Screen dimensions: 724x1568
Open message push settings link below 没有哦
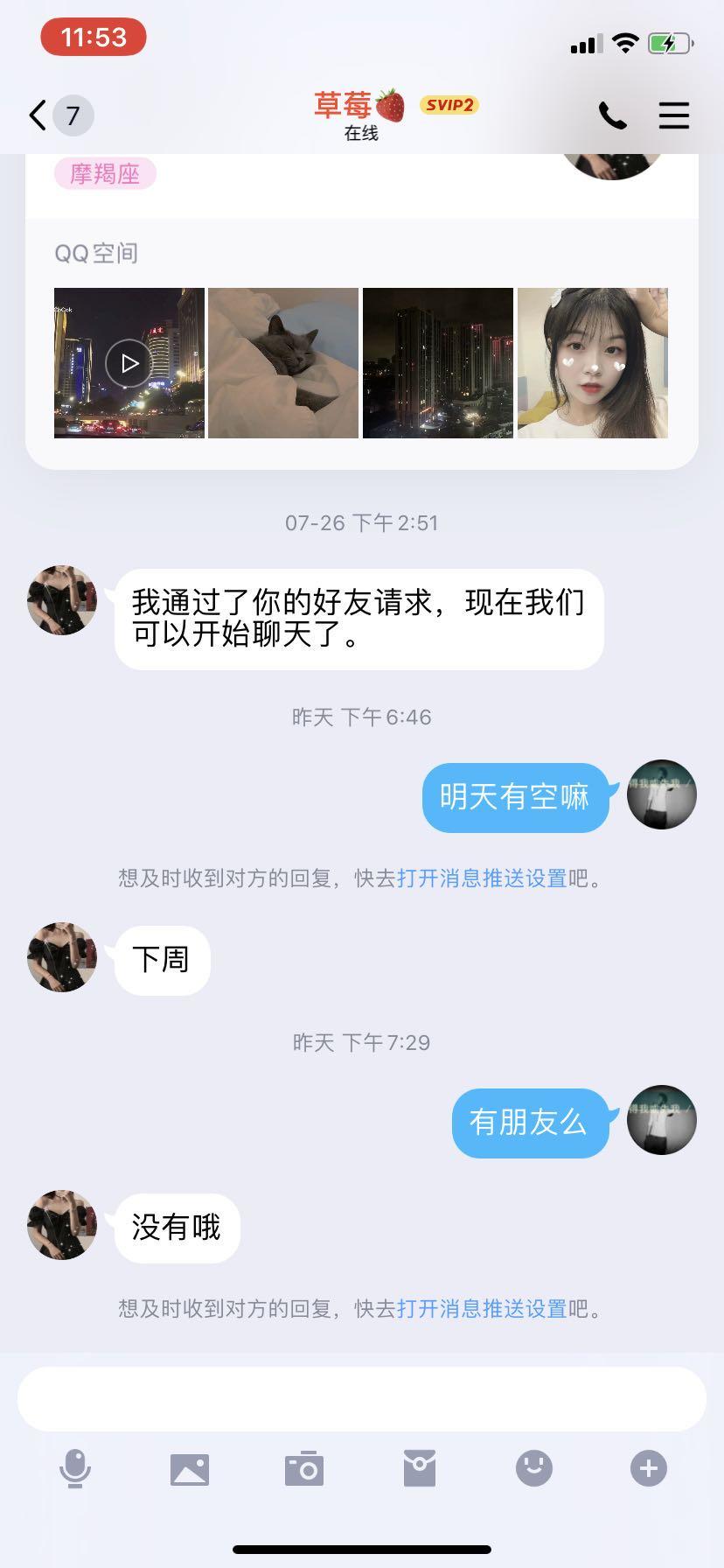point(482,1309)
